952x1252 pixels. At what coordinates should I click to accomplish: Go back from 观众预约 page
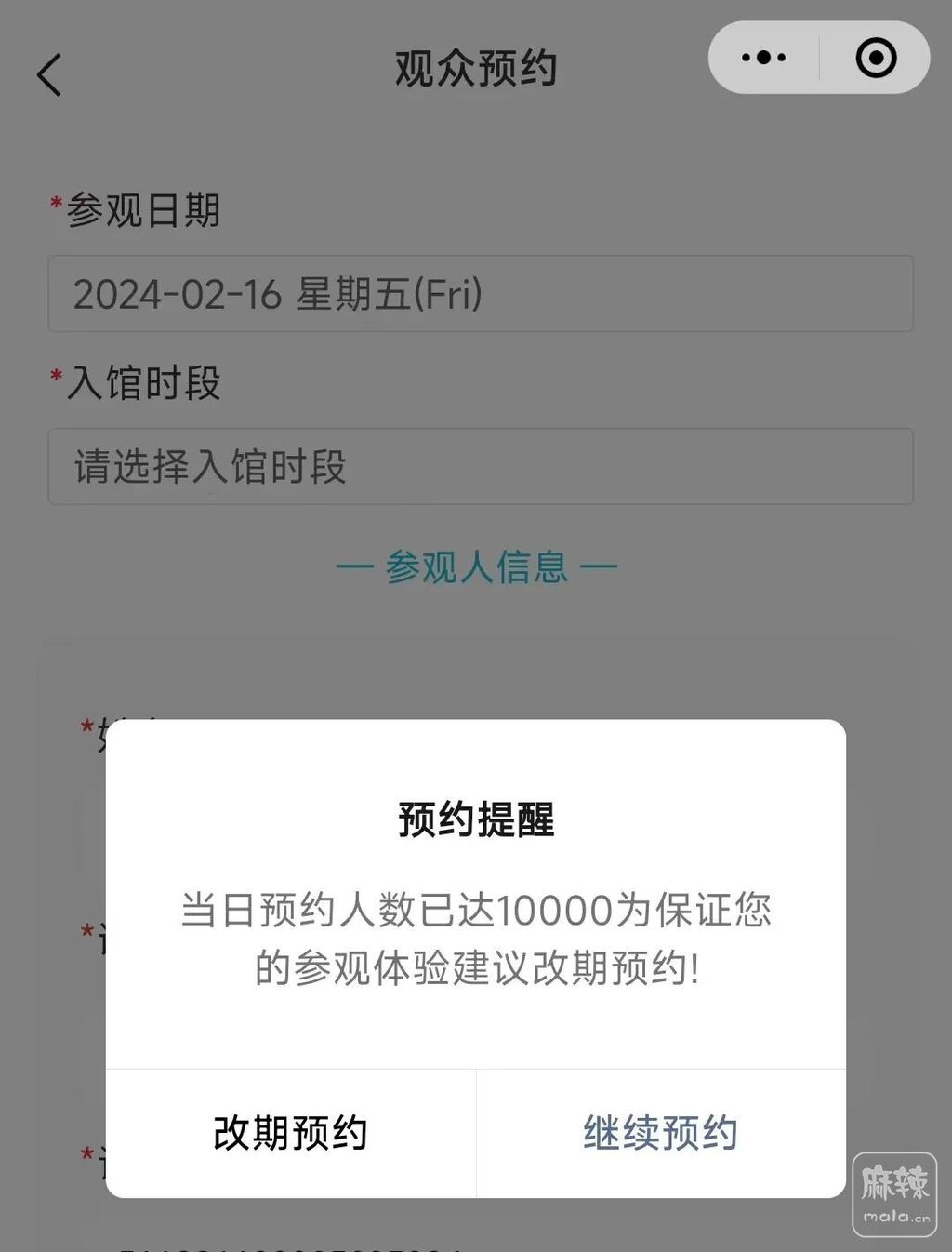pos(49,74)
